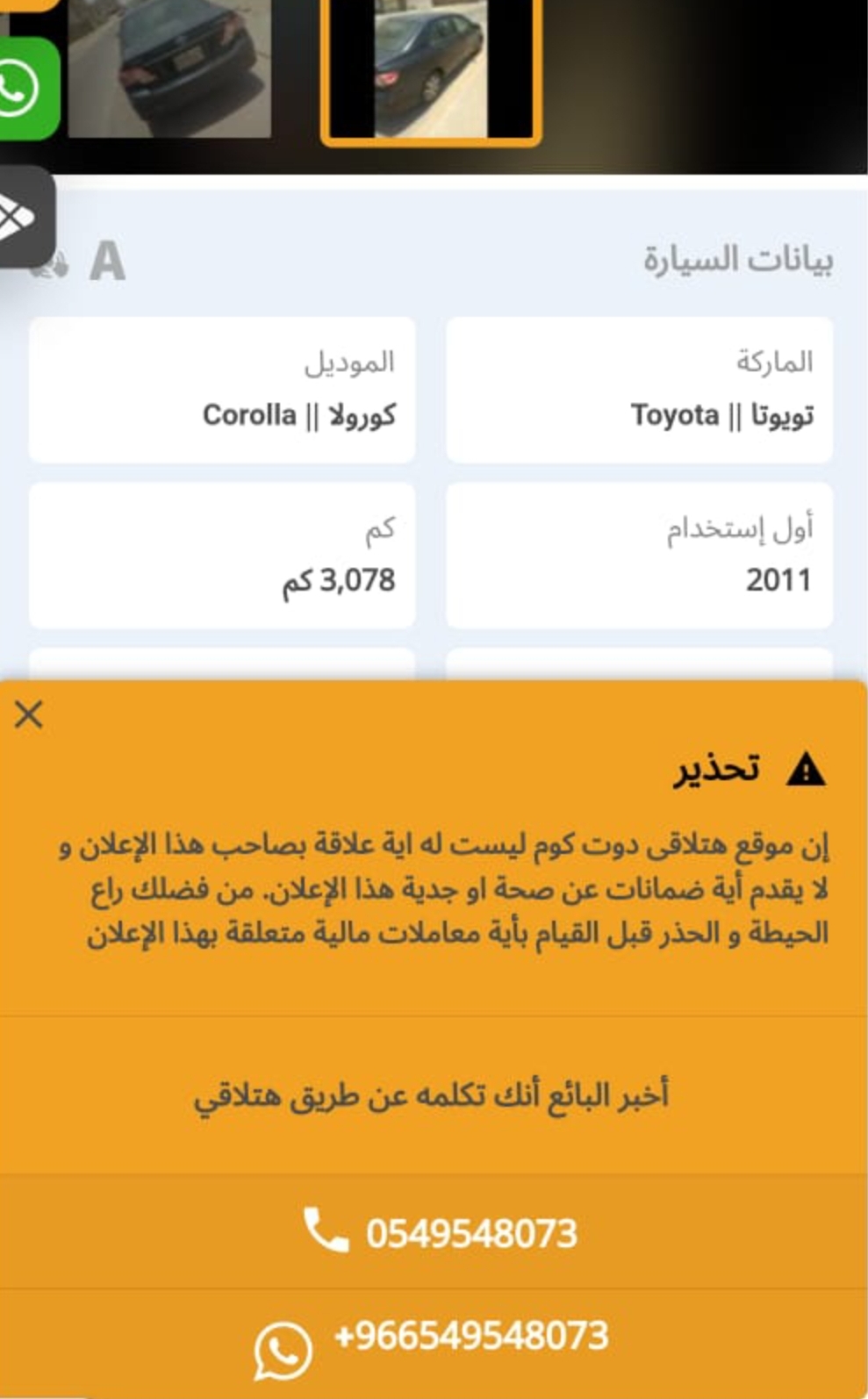
Task: View the car rear-view photo thumbnail
Action: 169,68
